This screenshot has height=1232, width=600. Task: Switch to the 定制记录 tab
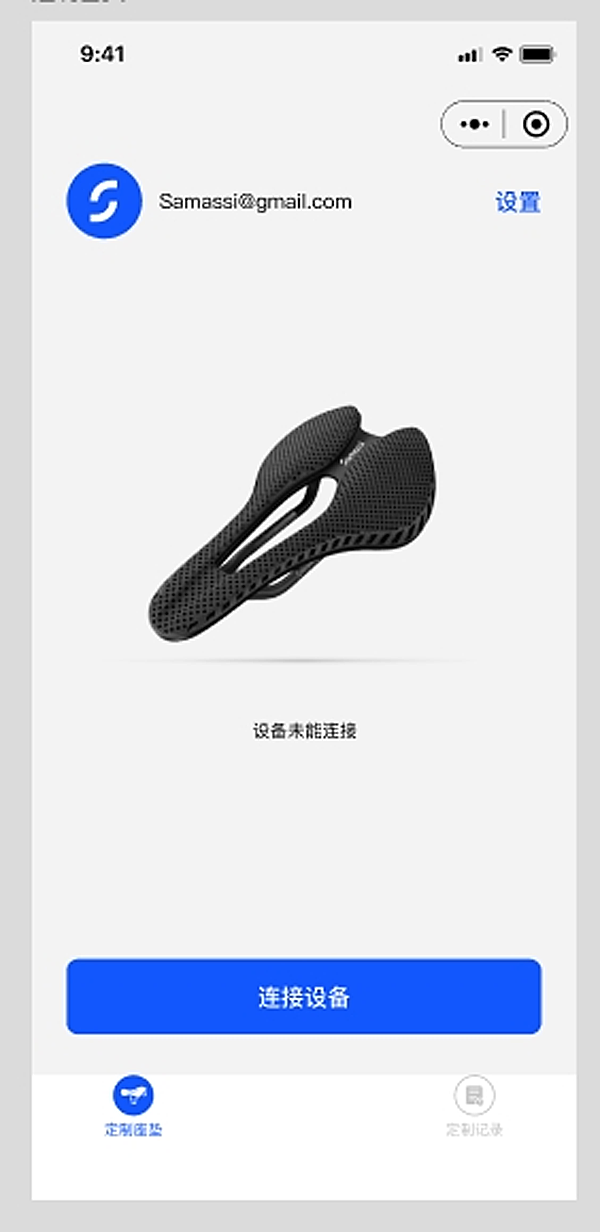pyautogui.click(x=474, y=1106)
